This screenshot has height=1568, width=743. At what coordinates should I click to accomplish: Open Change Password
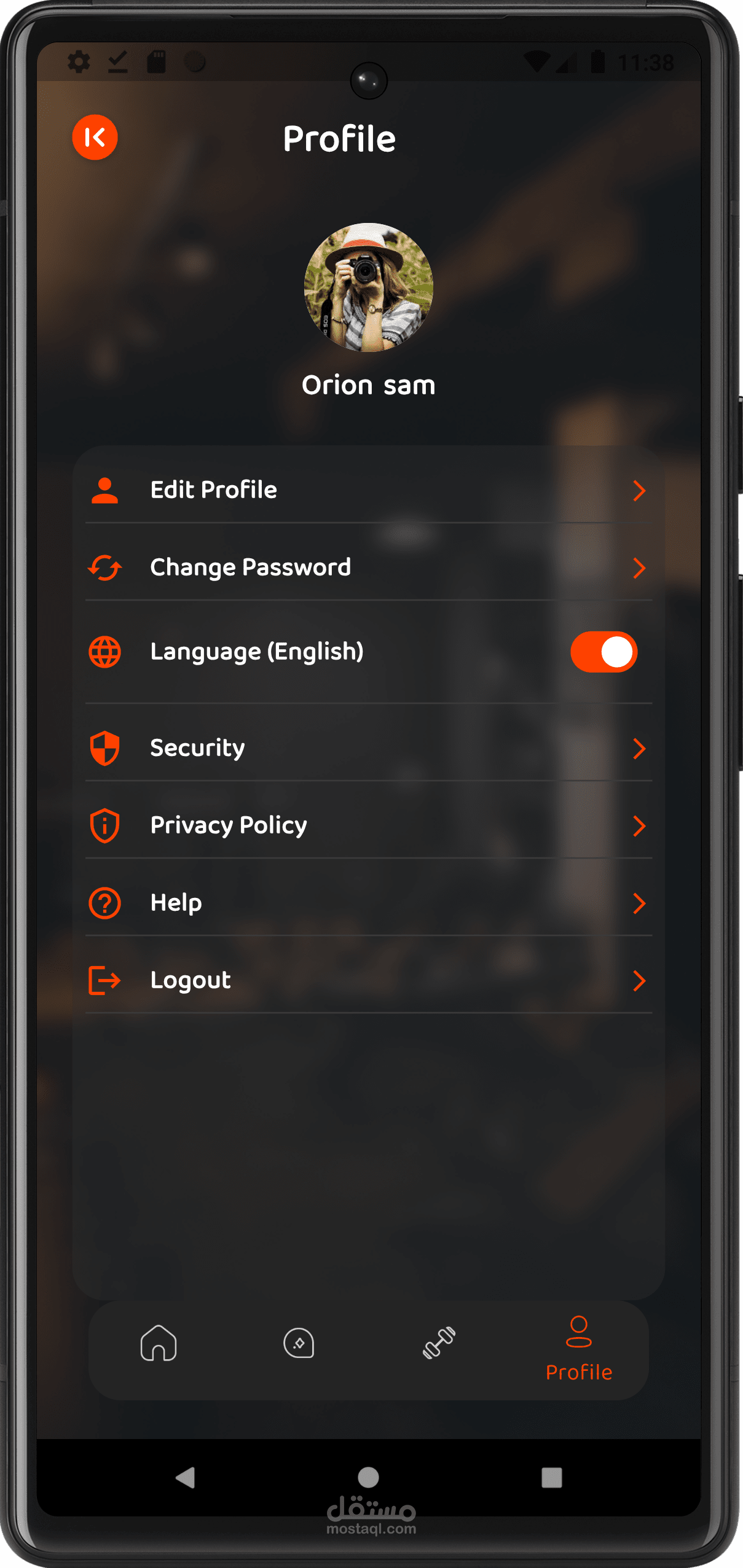tap(369, 568)
